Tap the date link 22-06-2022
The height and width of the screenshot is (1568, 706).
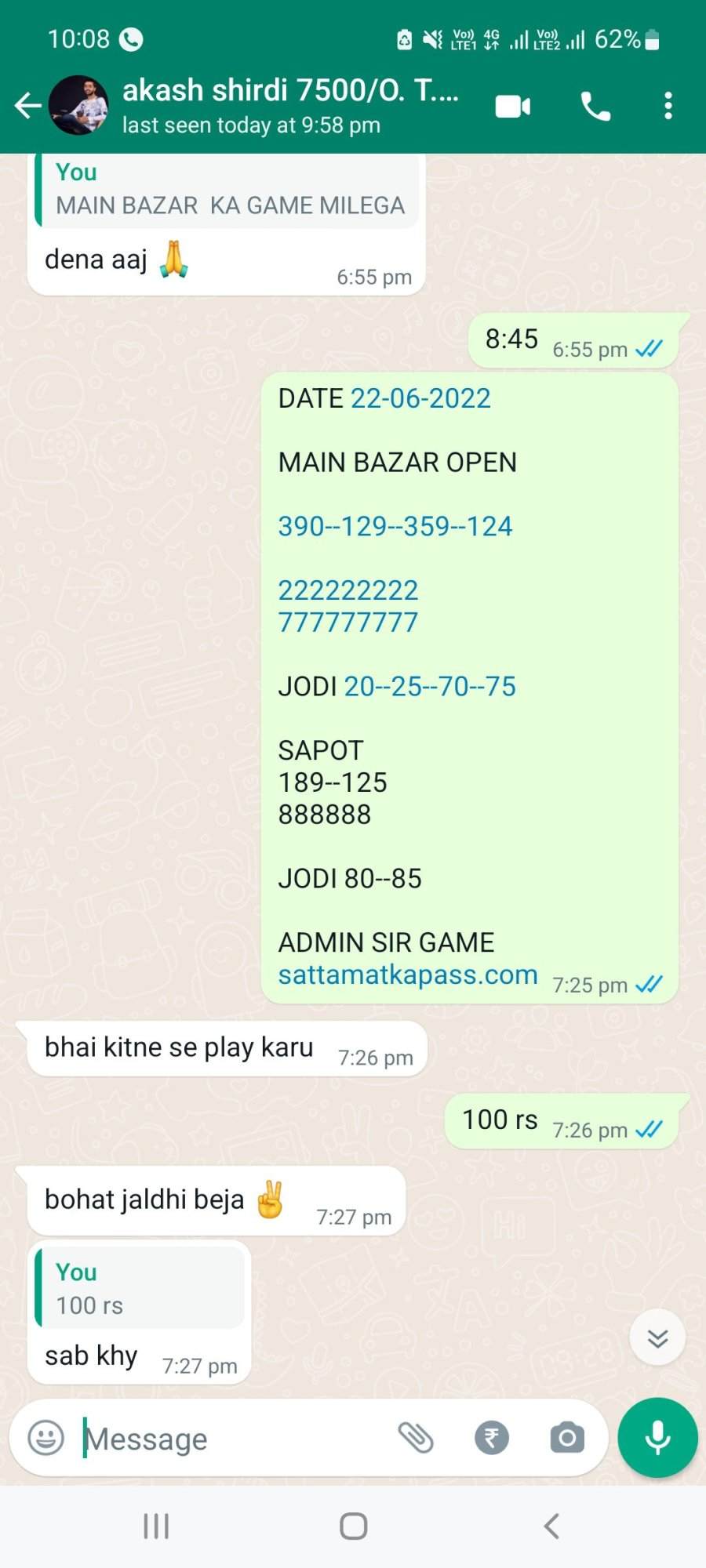point(420,398)
